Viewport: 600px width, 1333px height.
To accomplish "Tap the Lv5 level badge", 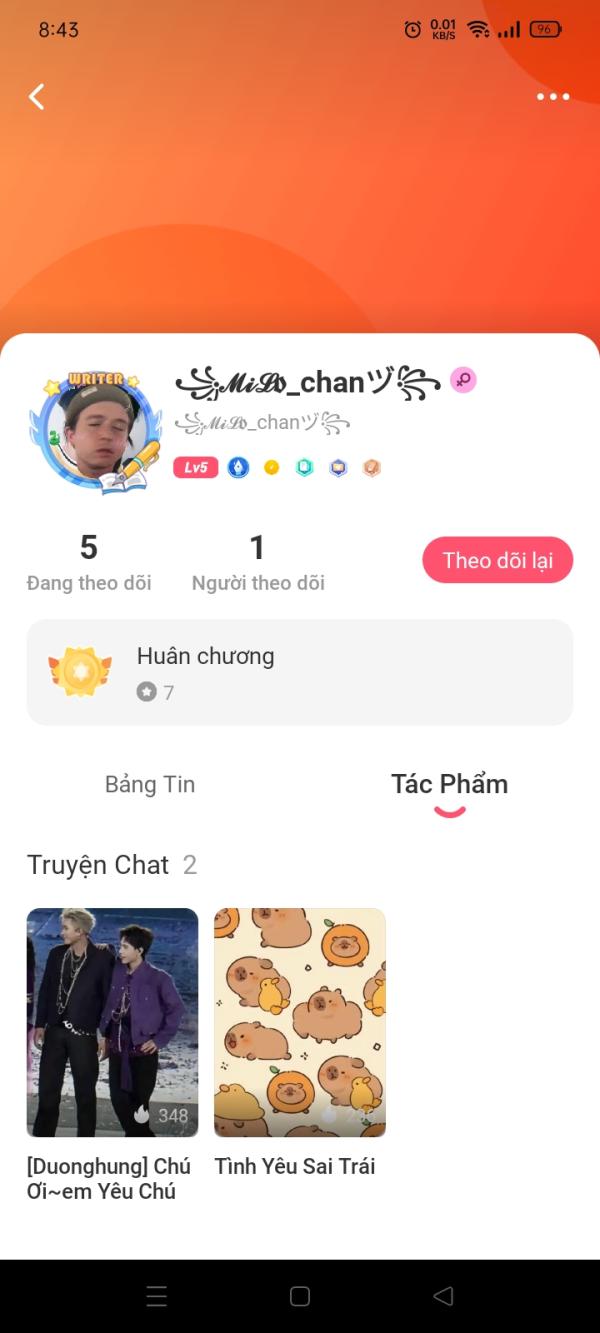I will pyautogui.click(x=195, y=467).
